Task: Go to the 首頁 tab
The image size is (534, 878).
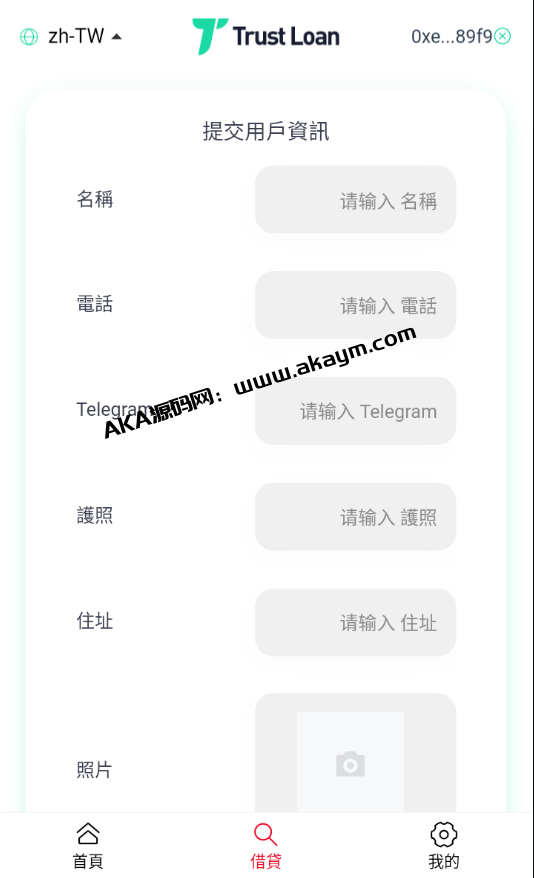Action: (88, 846)
